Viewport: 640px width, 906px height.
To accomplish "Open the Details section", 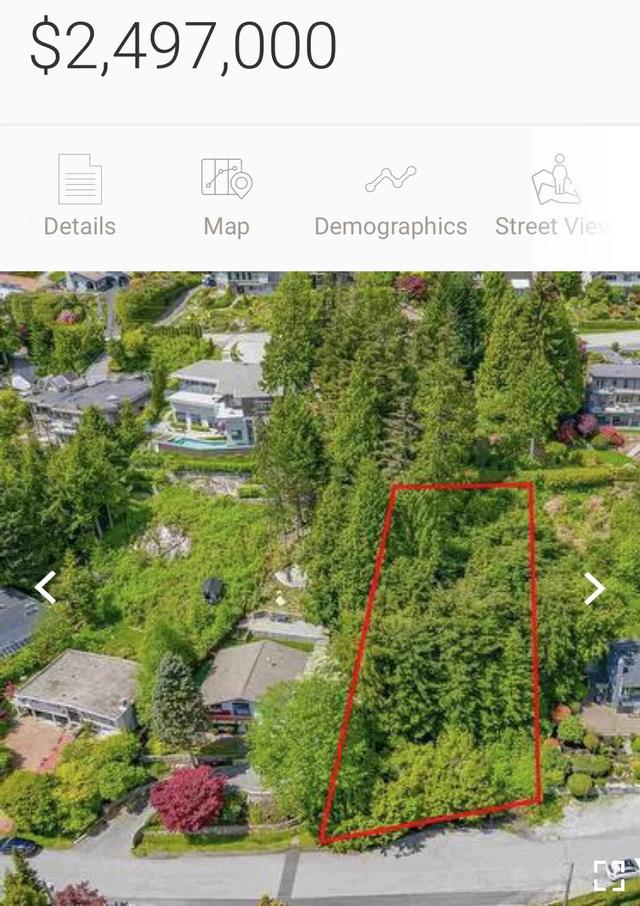I will coord(80,197).
